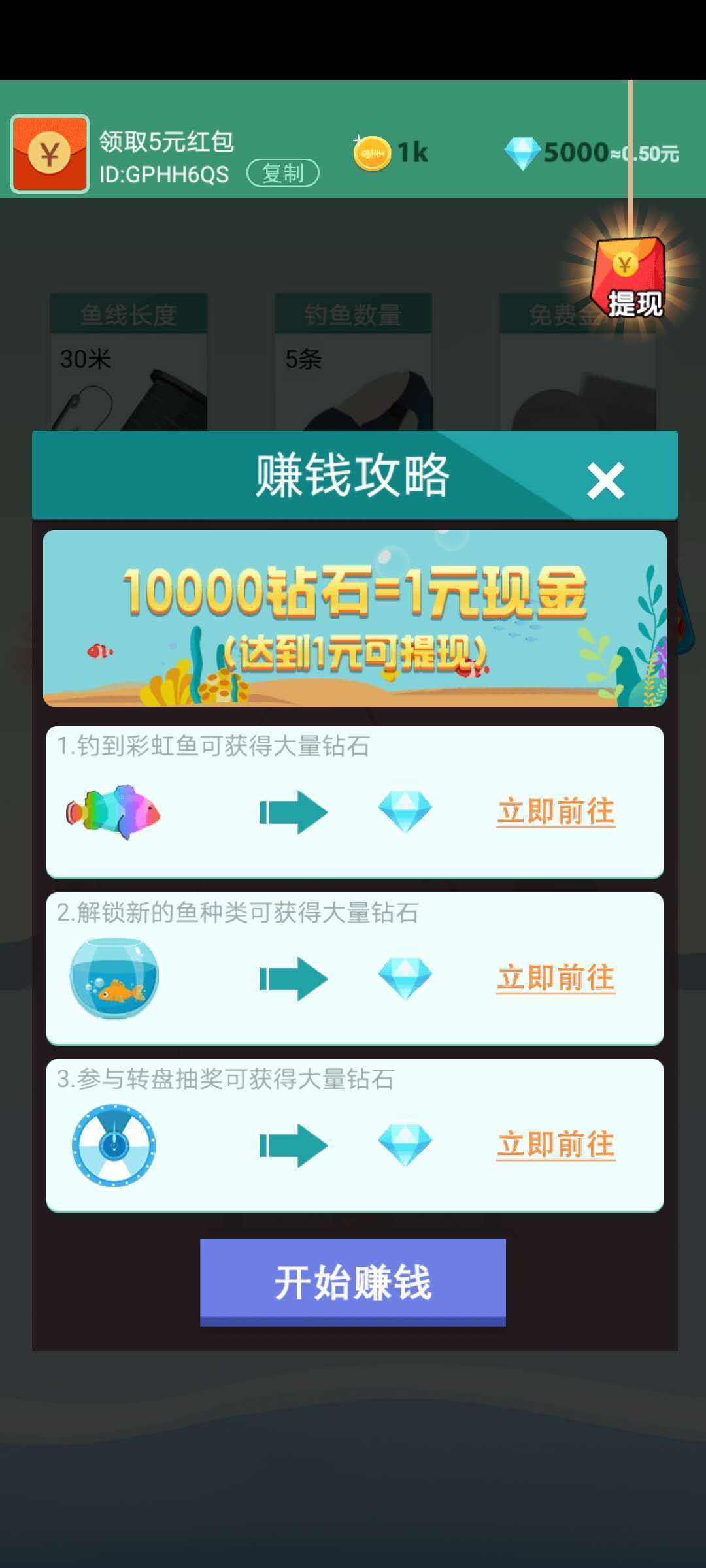706x1568 pixels.
Task: Click the ID:GPHH6QS text
Action: coord(163,174)
